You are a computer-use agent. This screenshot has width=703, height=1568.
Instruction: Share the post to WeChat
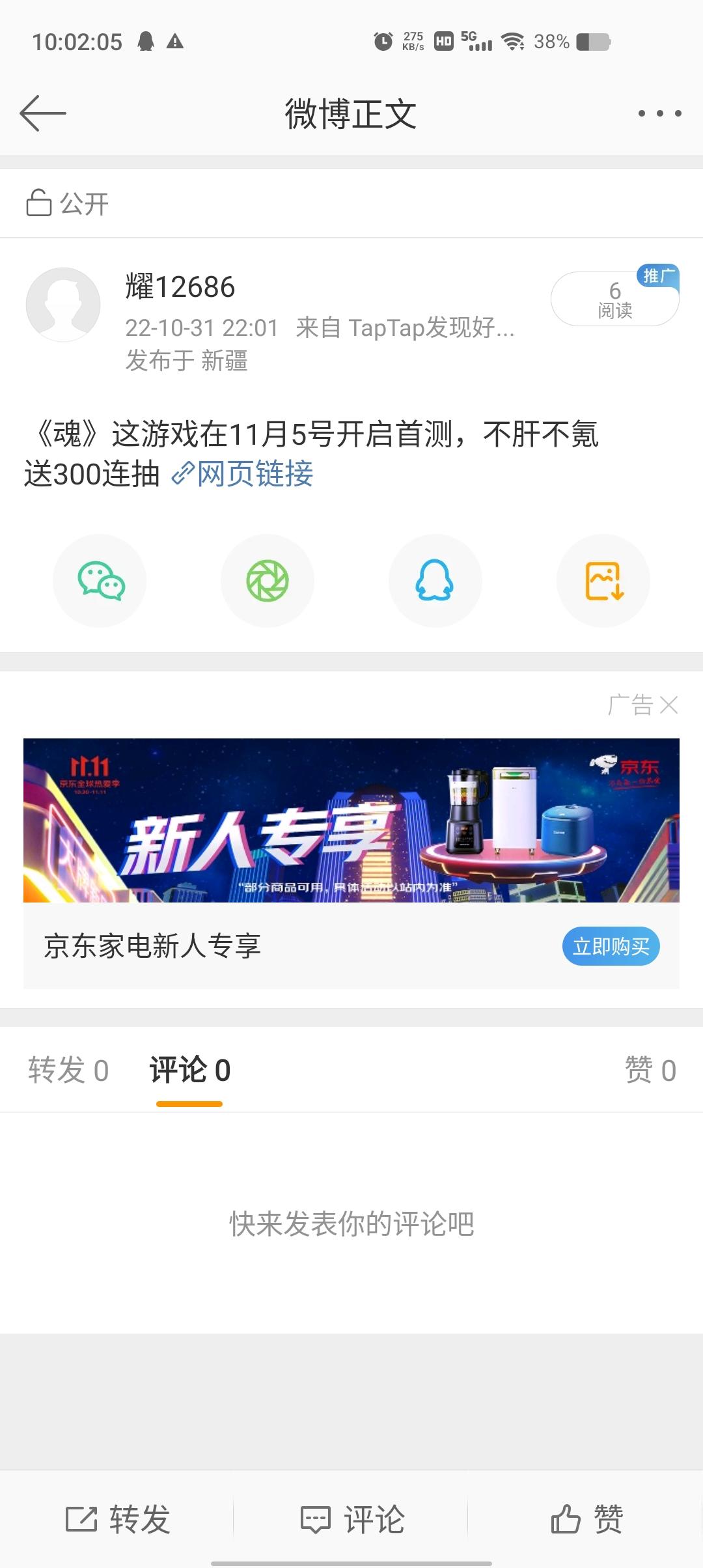[100, 581]
